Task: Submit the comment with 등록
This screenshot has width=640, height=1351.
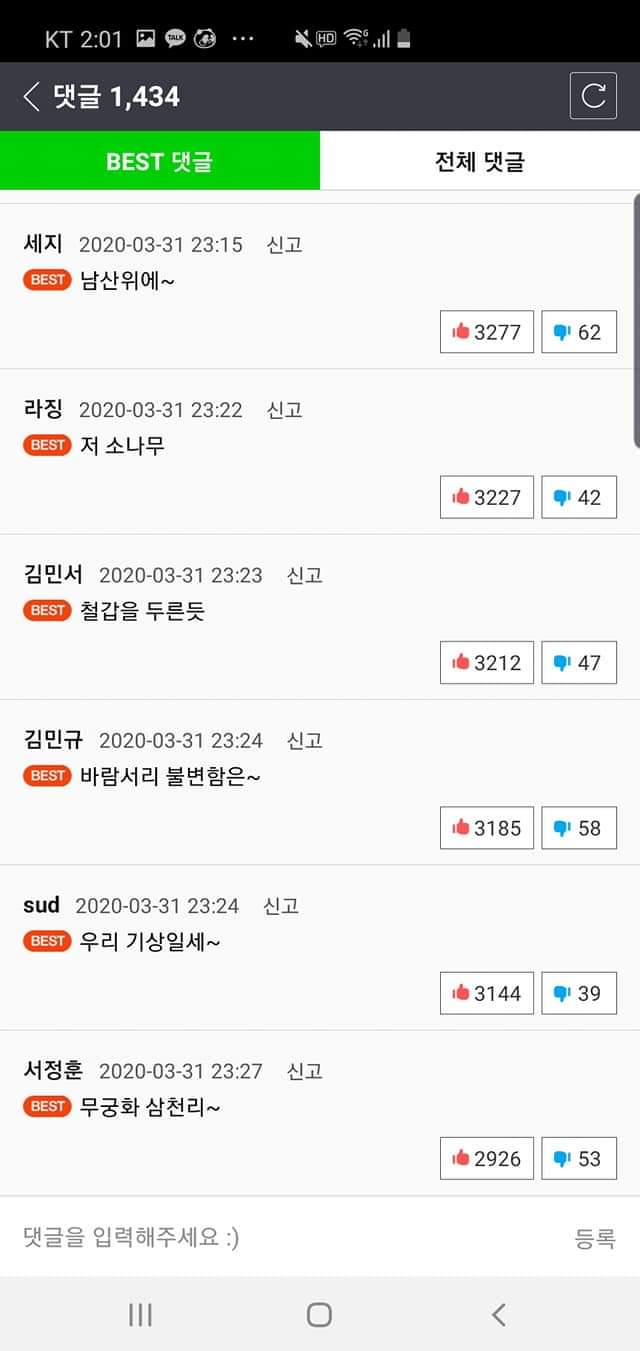Action: coord(595,1238)
